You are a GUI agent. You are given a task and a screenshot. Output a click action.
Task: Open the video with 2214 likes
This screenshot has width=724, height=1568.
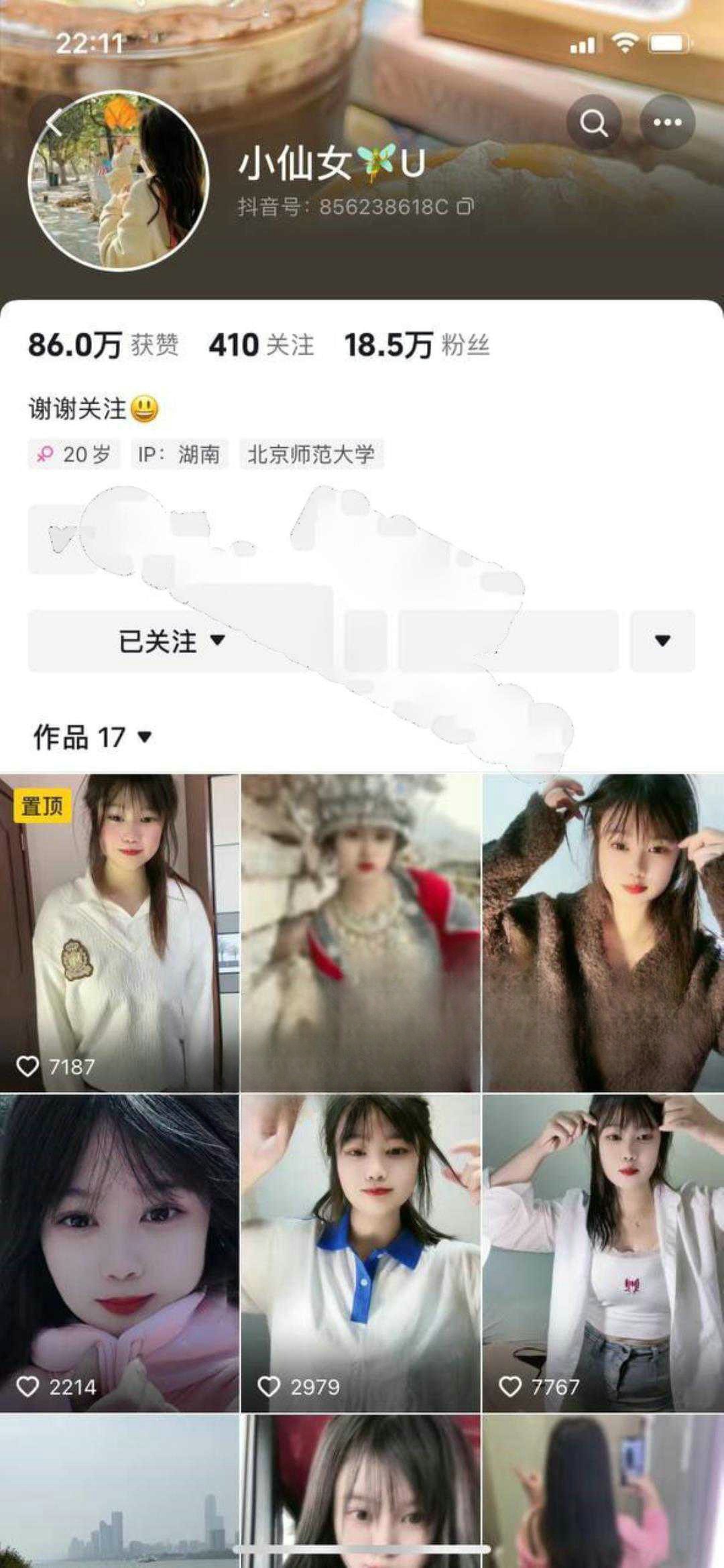pyautogui.click(x=119, y=1252)
